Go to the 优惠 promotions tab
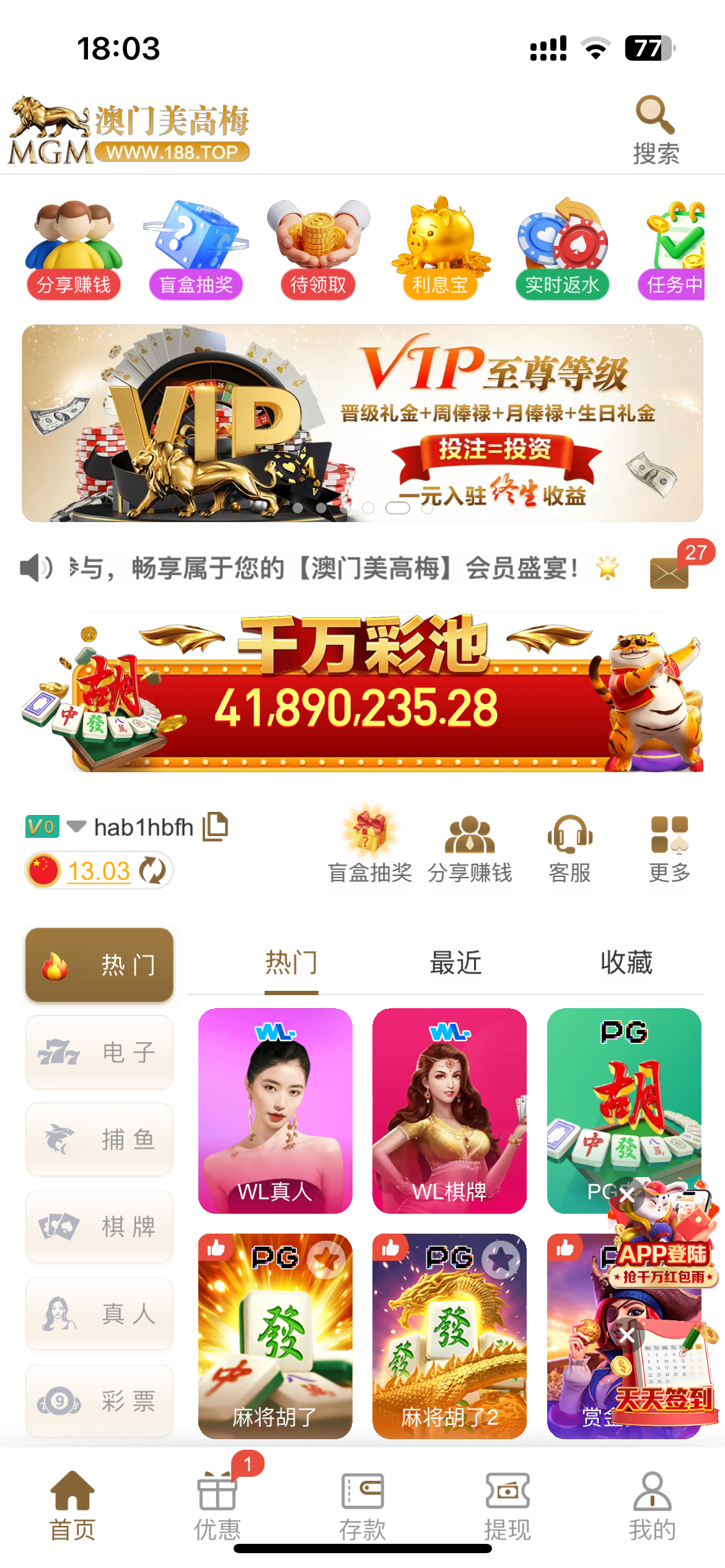 217,1505
